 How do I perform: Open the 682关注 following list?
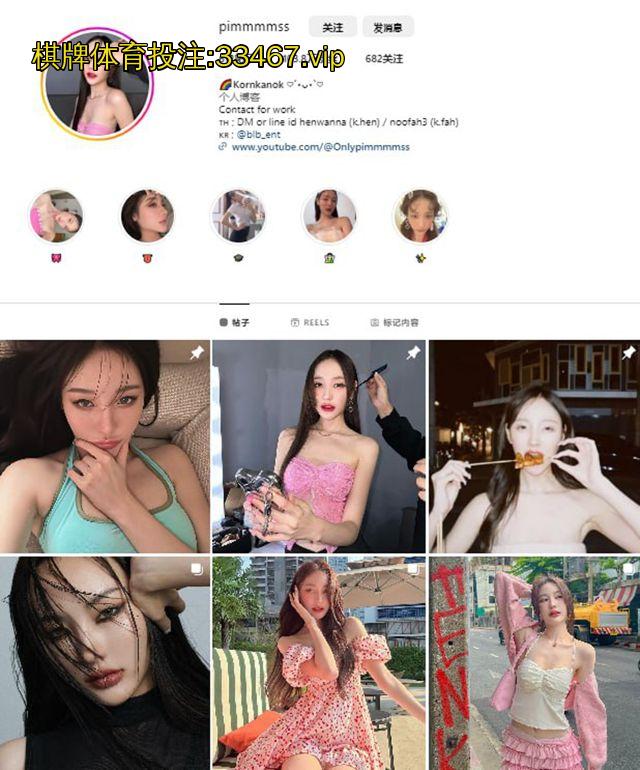tap(384, 59)
